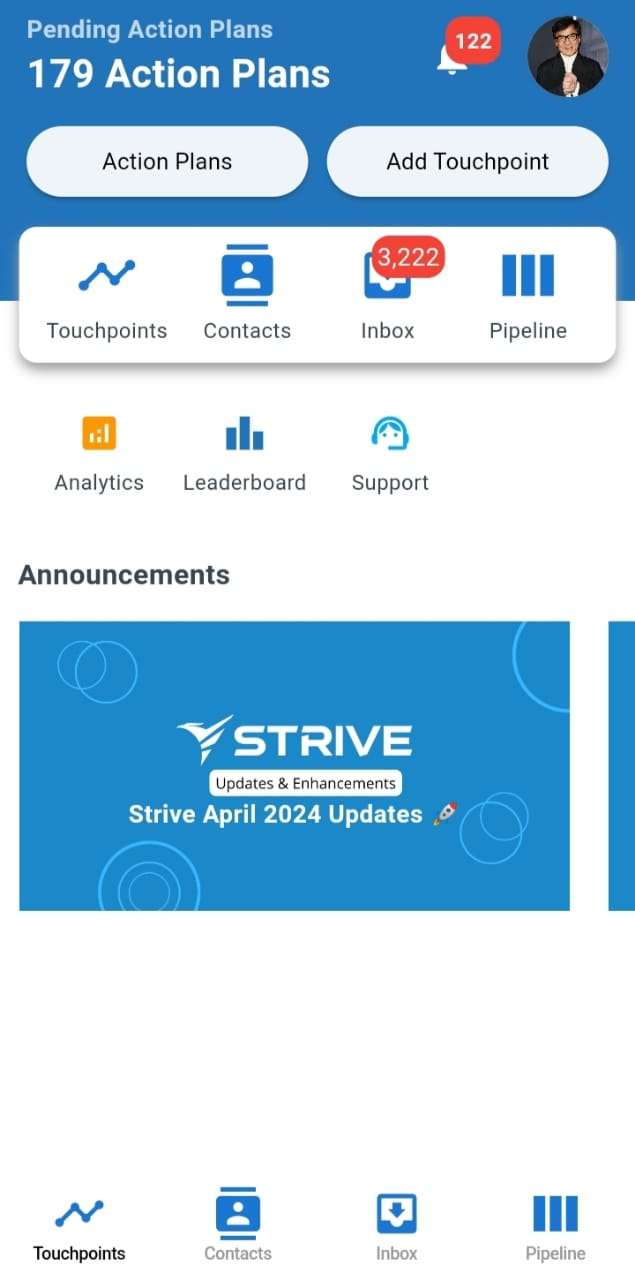Open Strive April 2024 Updates announcement
This screenshot has width=635, height=1280.
coord(294,766)
